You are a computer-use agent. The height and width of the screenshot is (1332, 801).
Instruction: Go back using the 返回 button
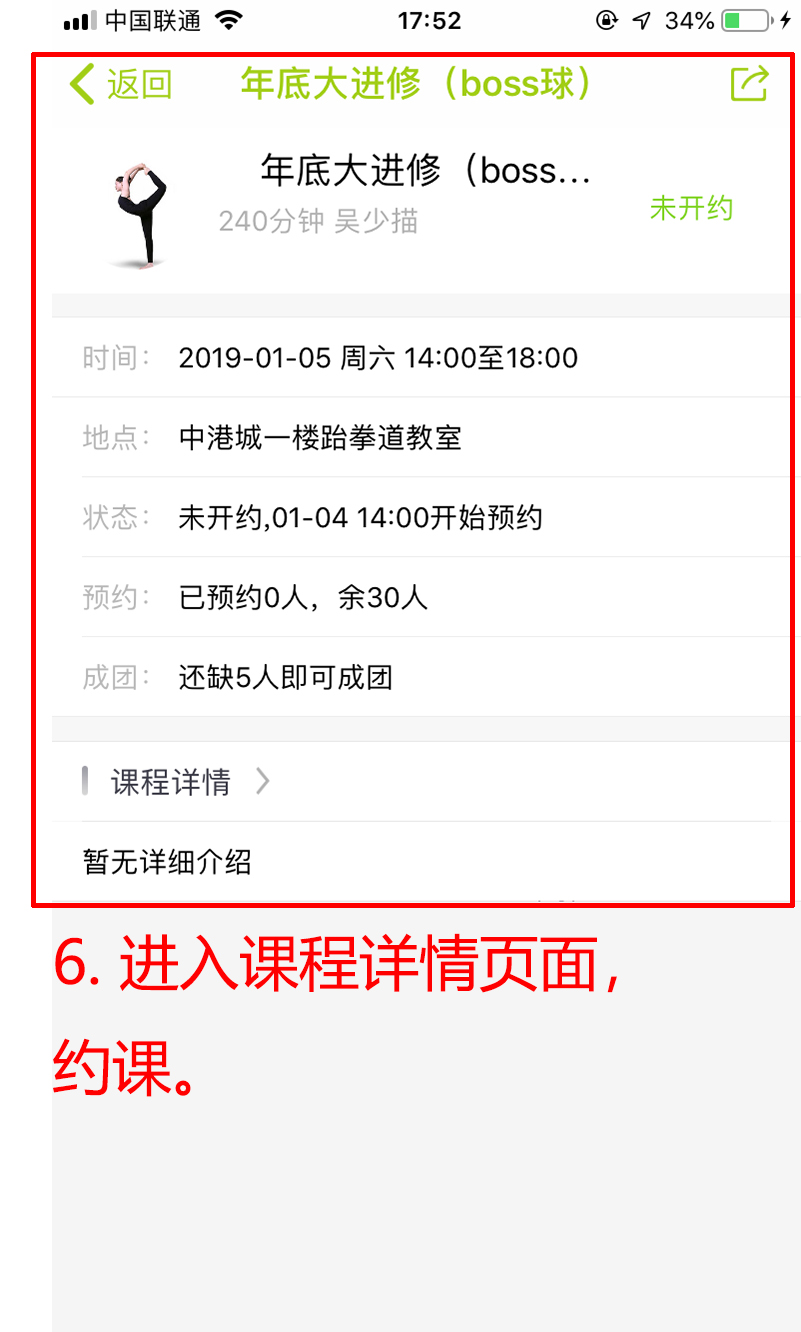121,85
